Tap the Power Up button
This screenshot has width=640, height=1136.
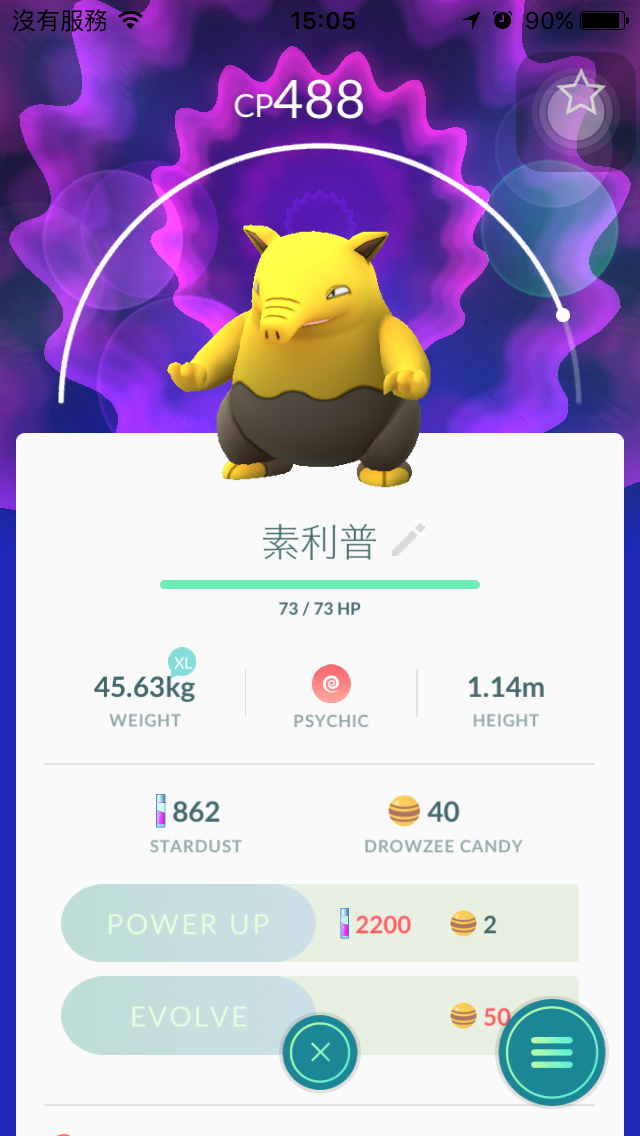[188, 923]
